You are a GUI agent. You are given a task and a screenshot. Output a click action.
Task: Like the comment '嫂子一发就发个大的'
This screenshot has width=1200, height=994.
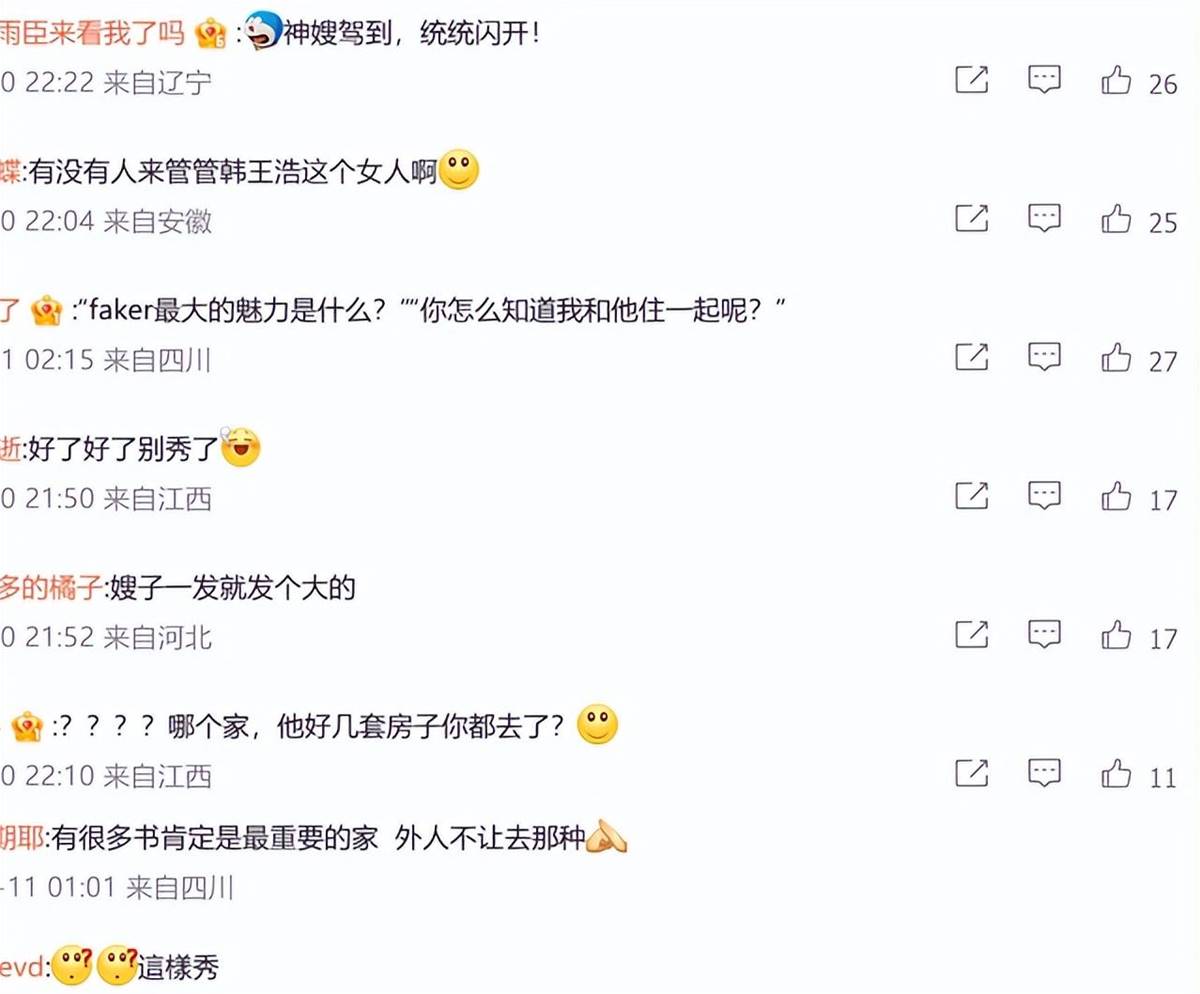[1116, 634]
